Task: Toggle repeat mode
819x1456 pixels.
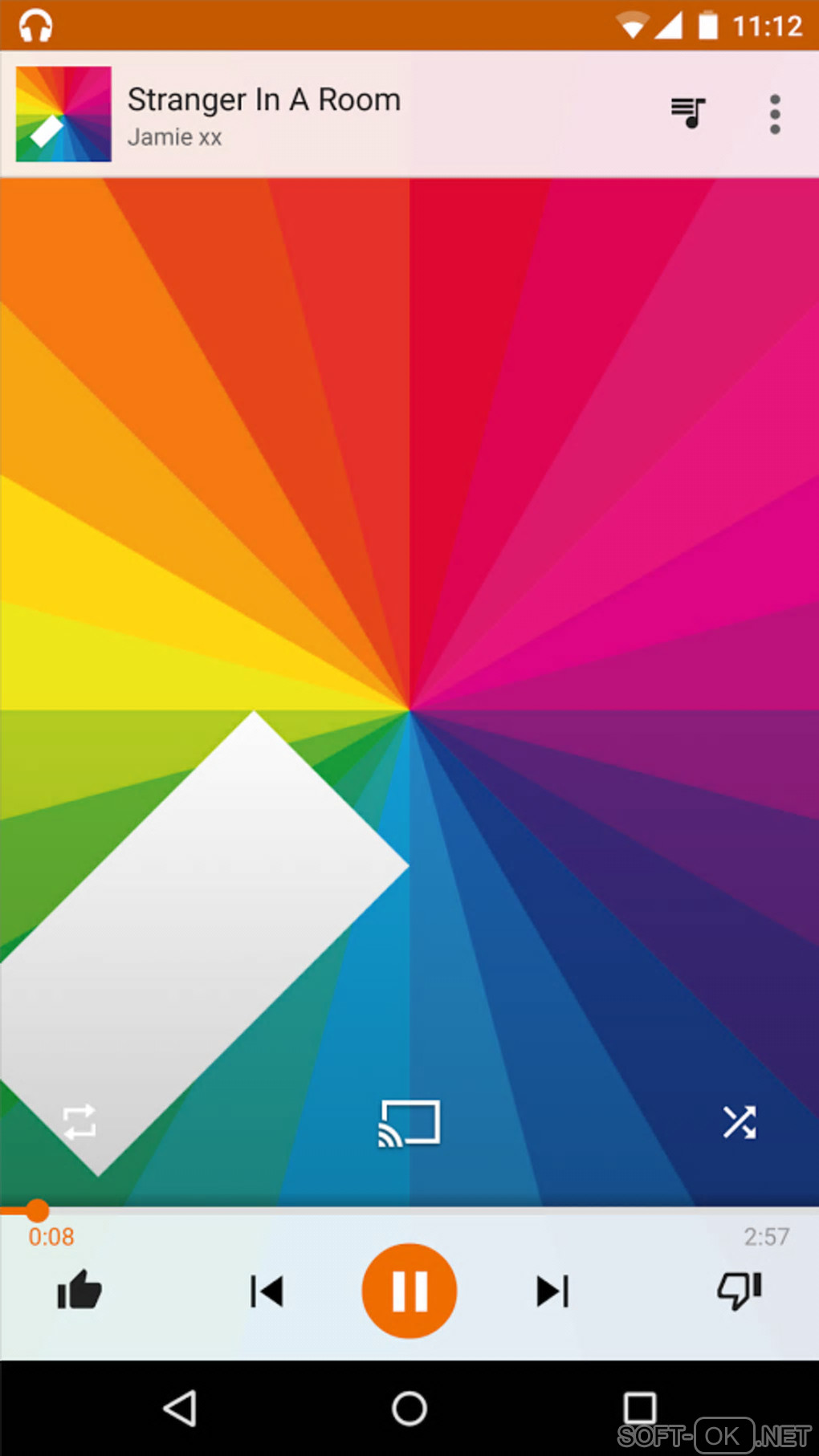Action: 79,1121
